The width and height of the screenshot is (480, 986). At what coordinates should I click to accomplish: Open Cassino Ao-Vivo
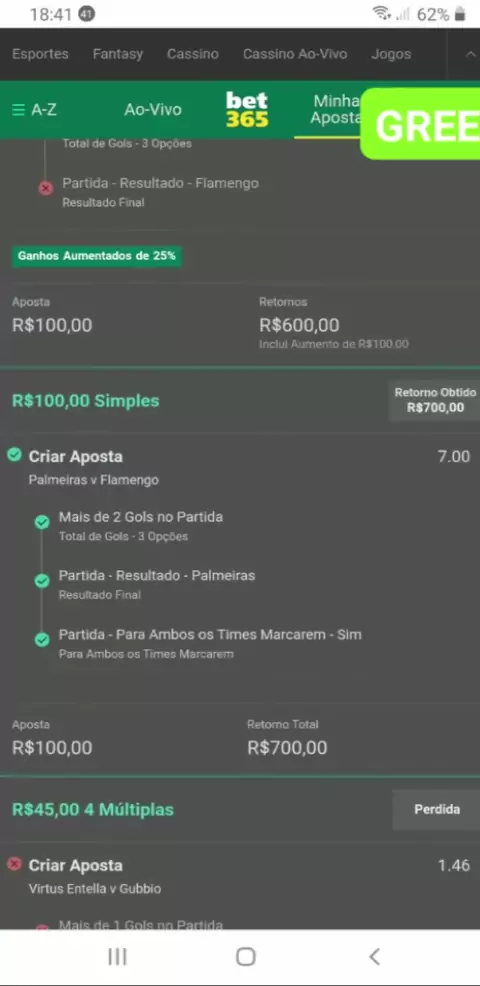click(295, 54)
